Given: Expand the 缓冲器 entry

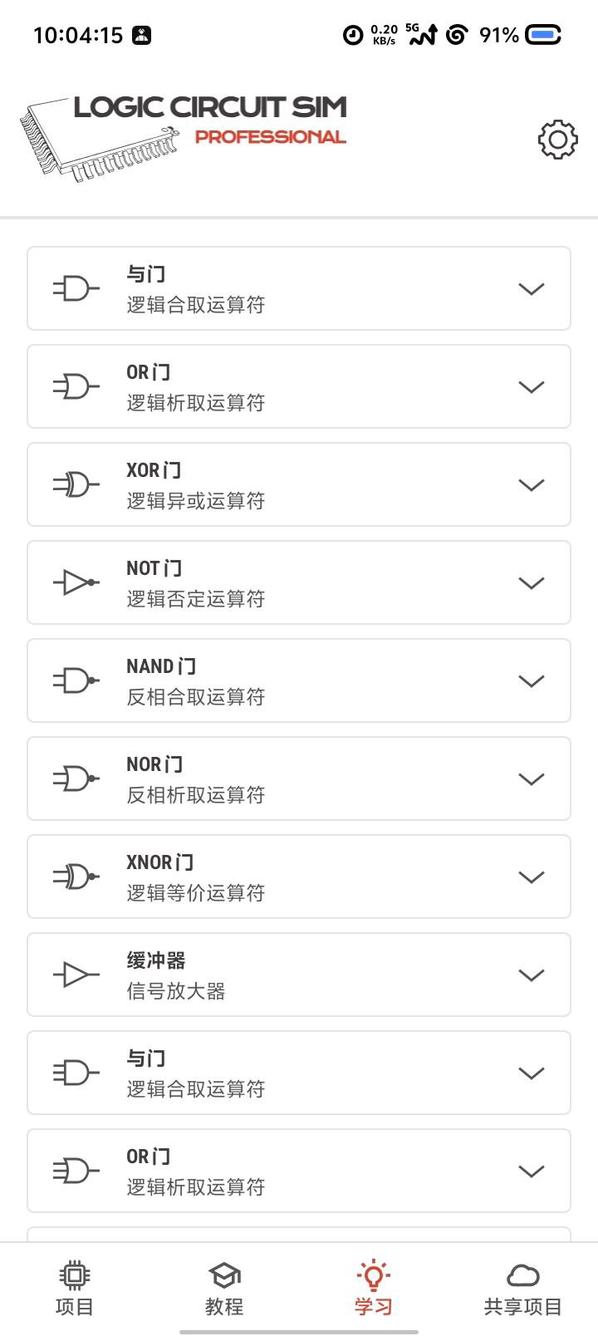Looking at the screenshot, I should click(x=299, y=975).
